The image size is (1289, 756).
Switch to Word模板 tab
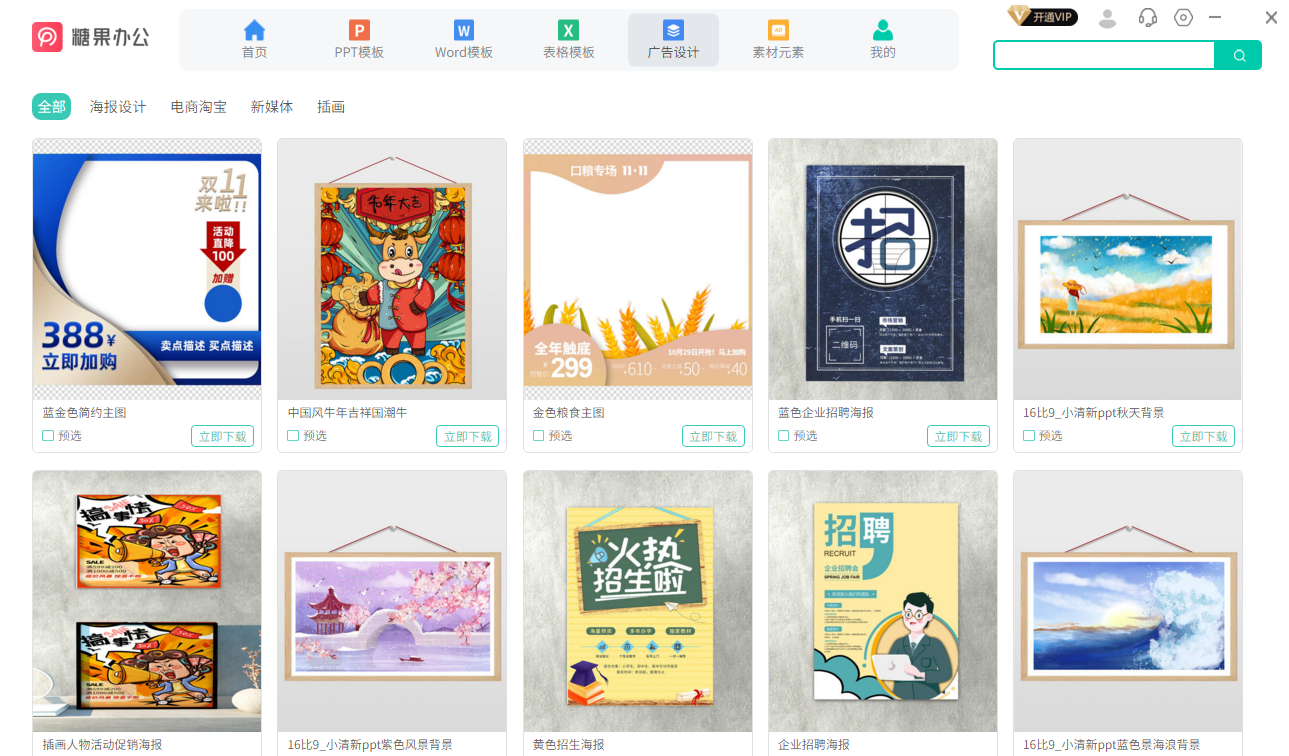point(464,40)
